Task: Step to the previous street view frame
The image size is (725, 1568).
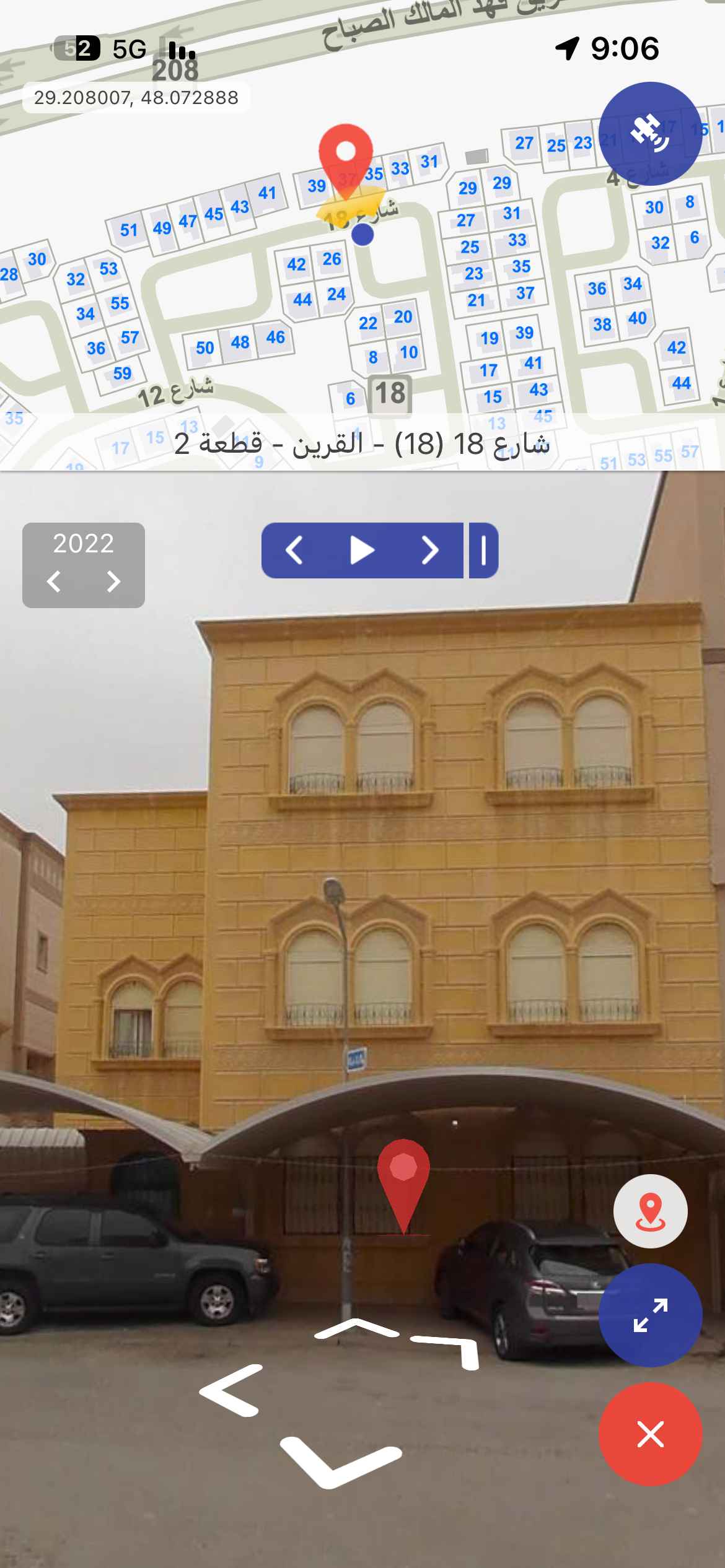Action: click(x=296, y=551)
